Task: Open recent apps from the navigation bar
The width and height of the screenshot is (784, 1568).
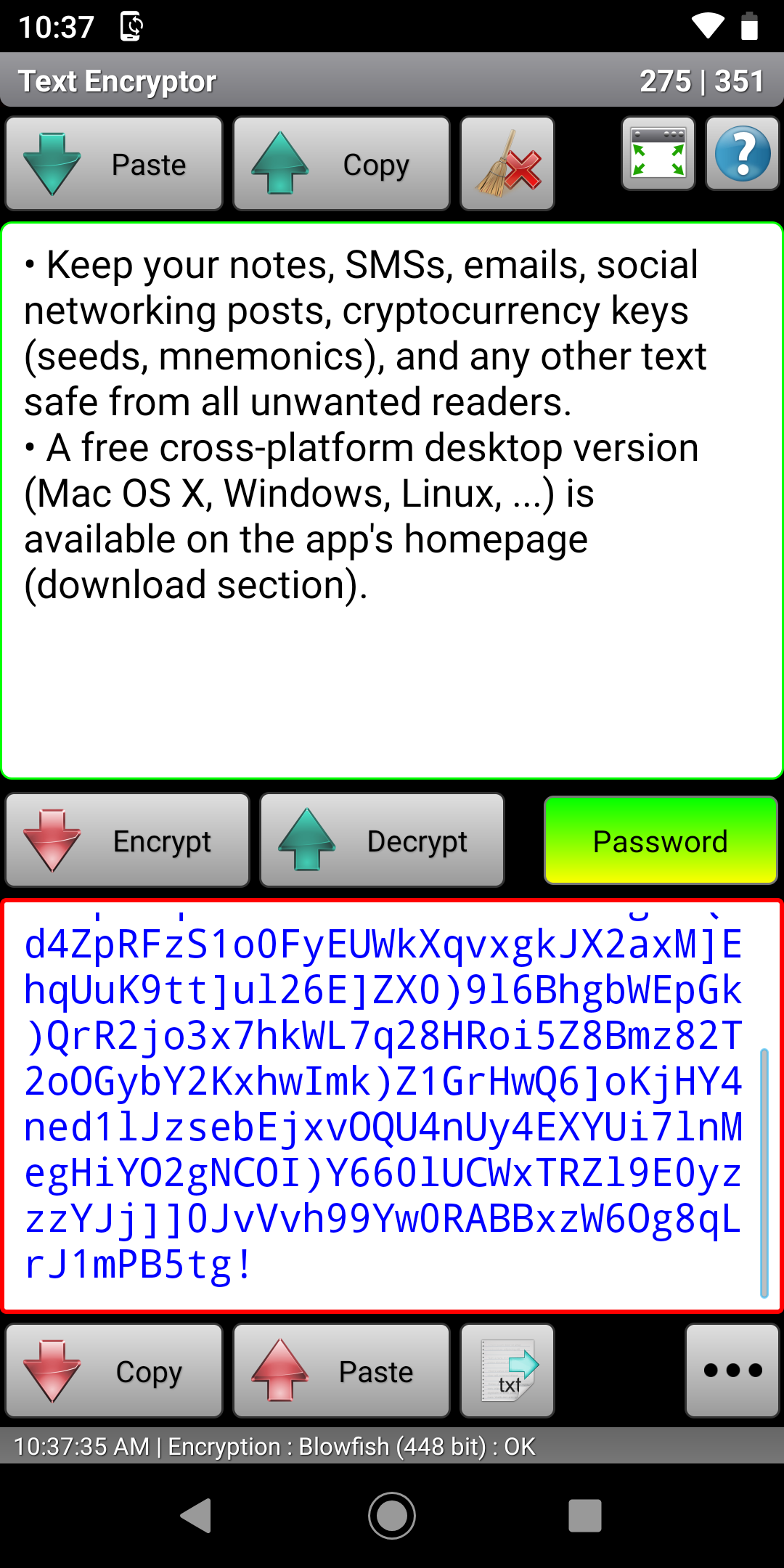Action: tap(585, 1516)
